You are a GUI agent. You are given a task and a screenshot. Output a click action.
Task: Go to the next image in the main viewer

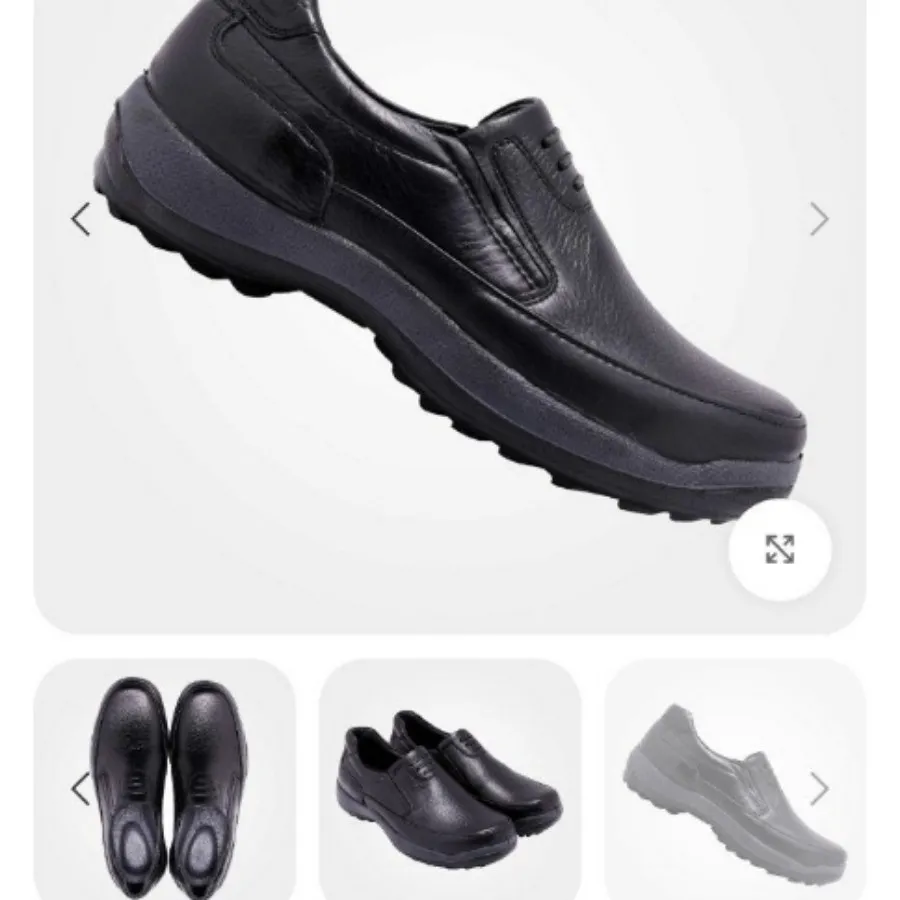(819, 219)
